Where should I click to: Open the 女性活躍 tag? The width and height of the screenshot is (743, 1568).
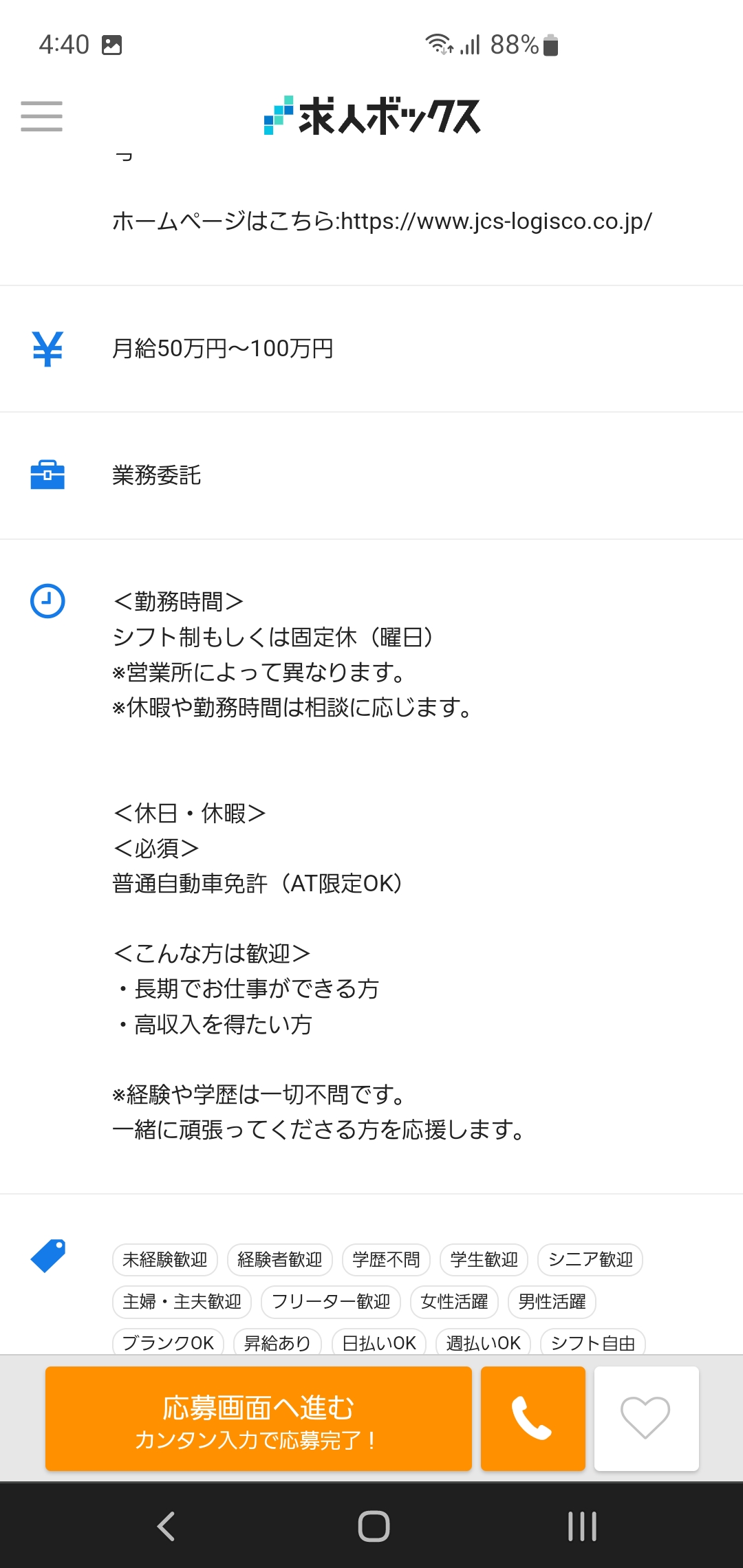tap(454, 1302)
